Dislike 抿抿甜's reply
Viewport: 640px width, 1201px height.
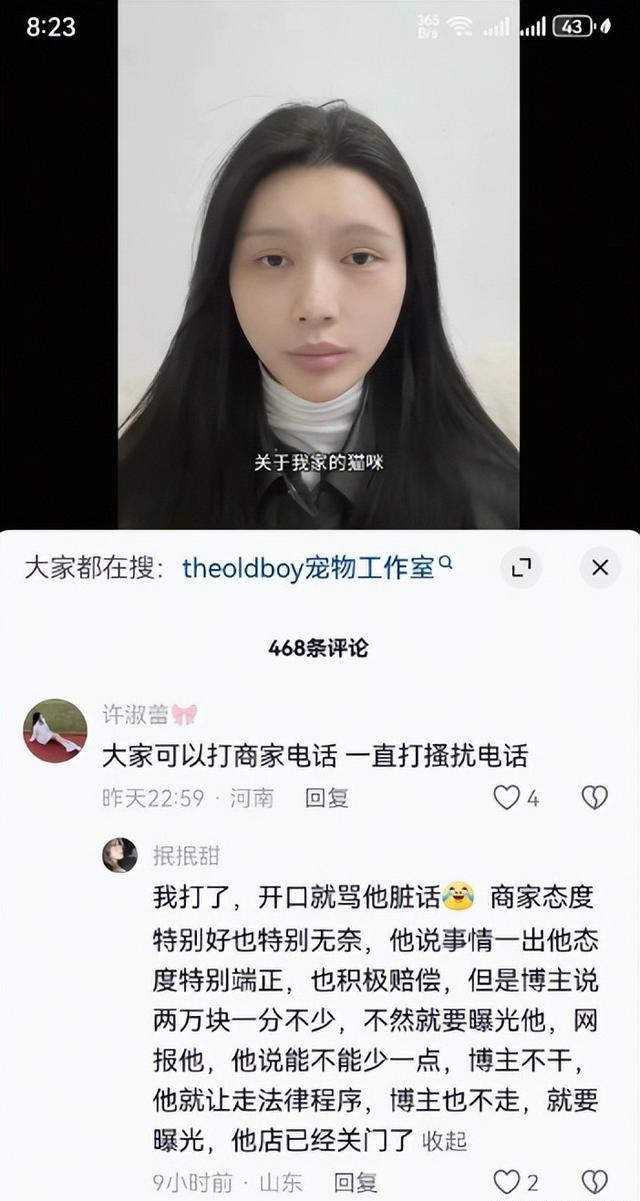[x=594, y=1181]
